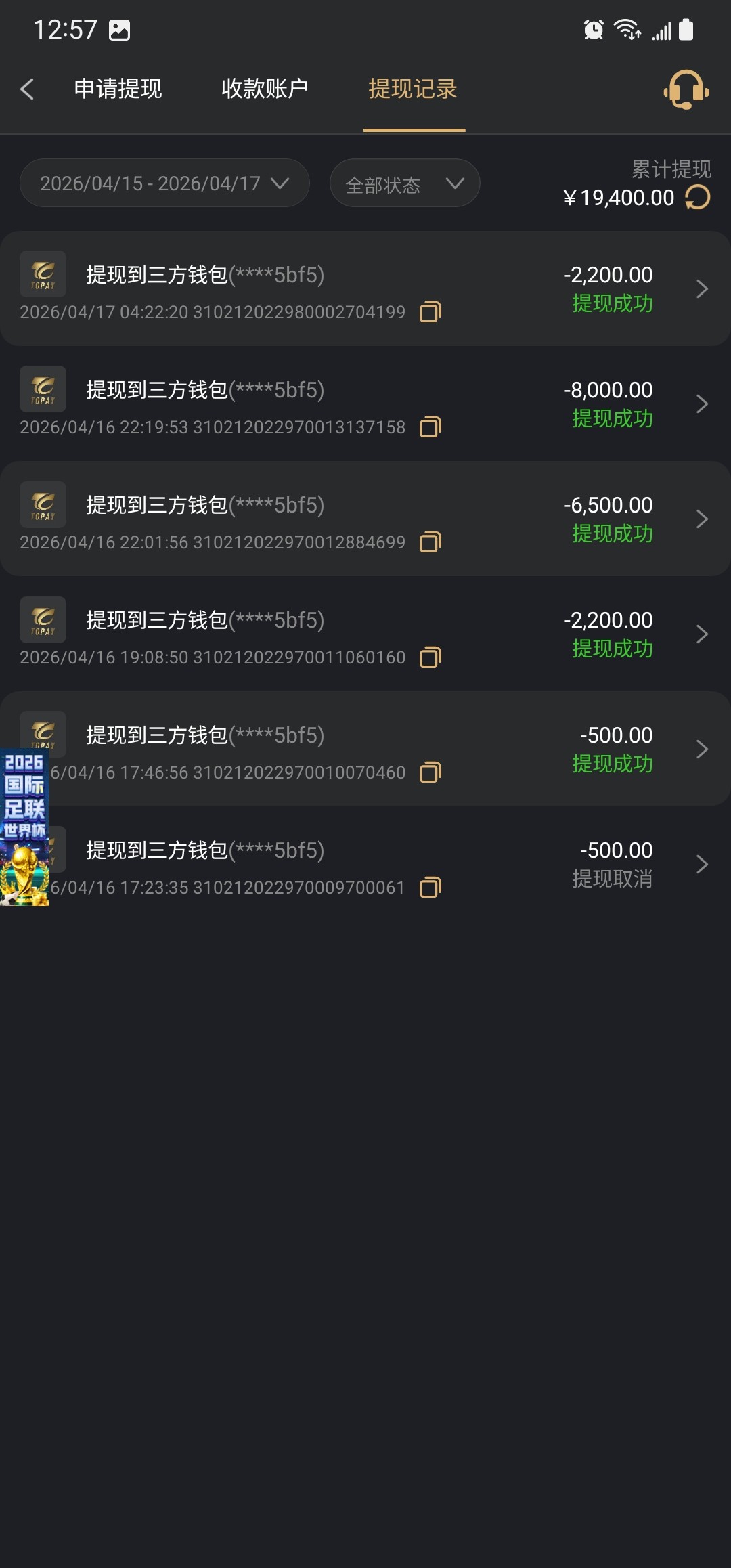Viewport: 731px width, 1568px height.
Task: Open the date range 2026/04/15 - 2026/04/17 picker
Action: coord(164,183)
